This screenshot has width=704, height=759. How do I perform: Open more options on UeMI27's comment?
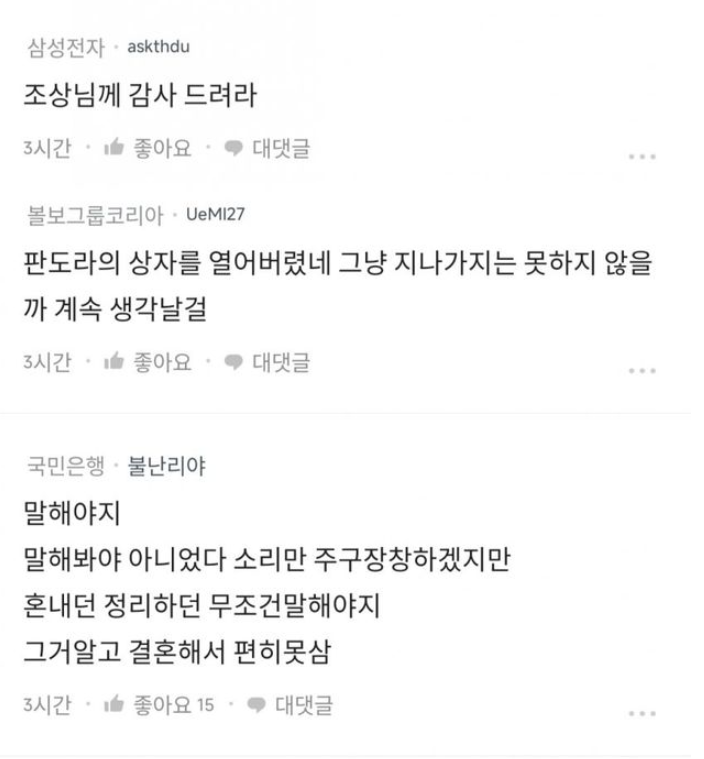[641, 370]
